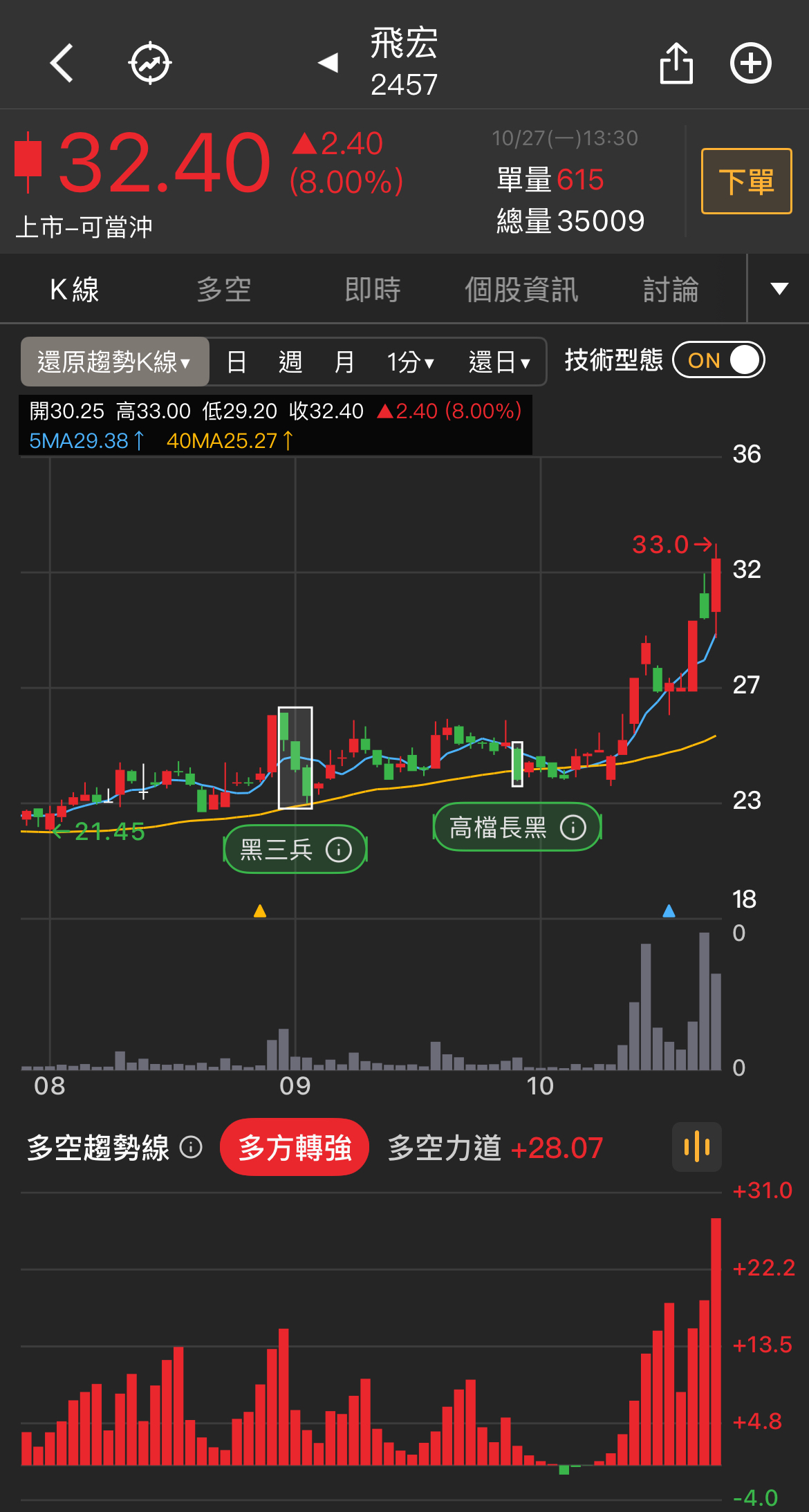Show info for the 高檔長黑 pattern
Screen dimensions: 809x1512
point(573,828)
